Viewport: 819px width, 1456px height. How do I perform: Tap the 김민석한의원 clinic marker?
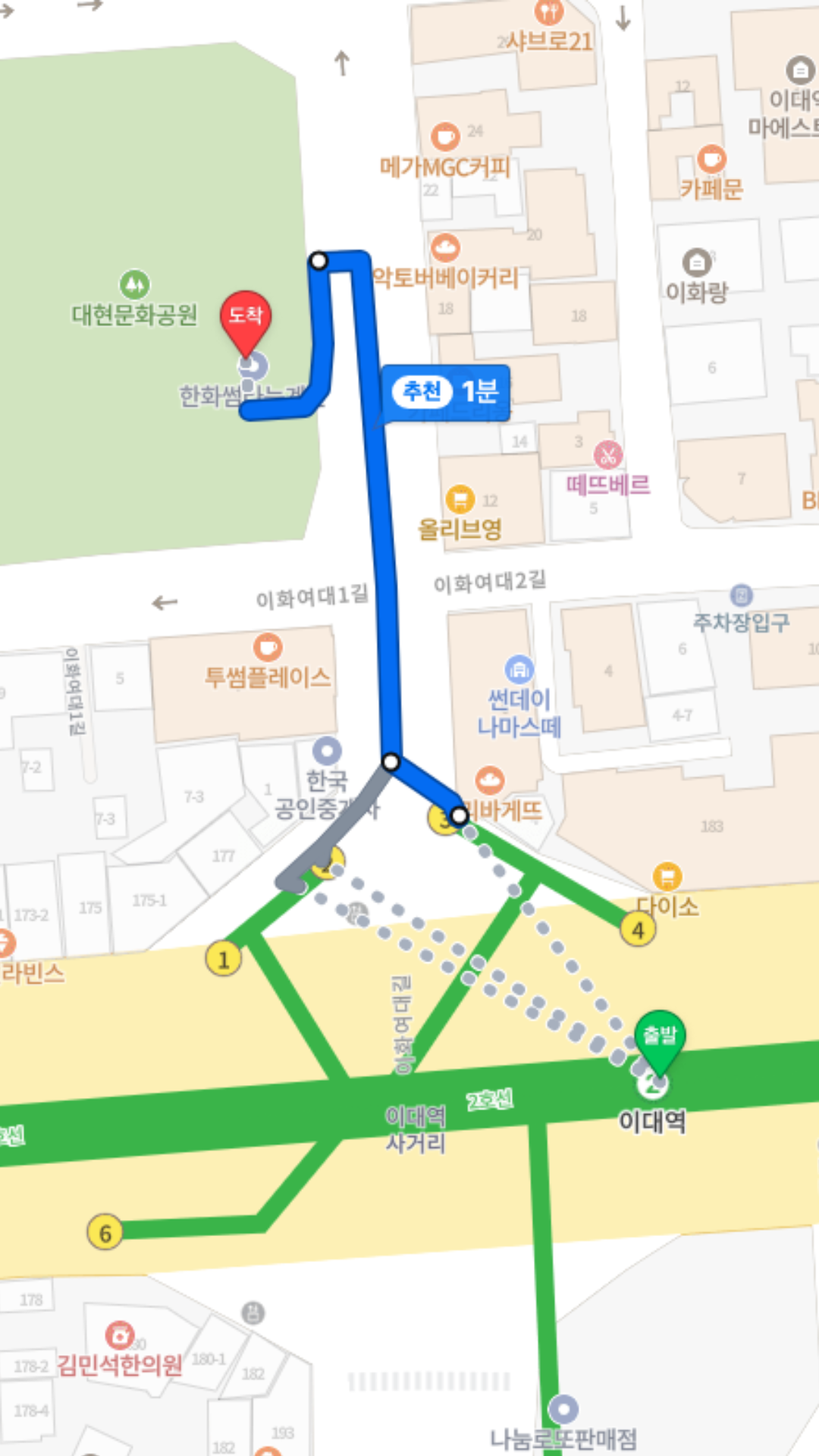click(119, 1335)
